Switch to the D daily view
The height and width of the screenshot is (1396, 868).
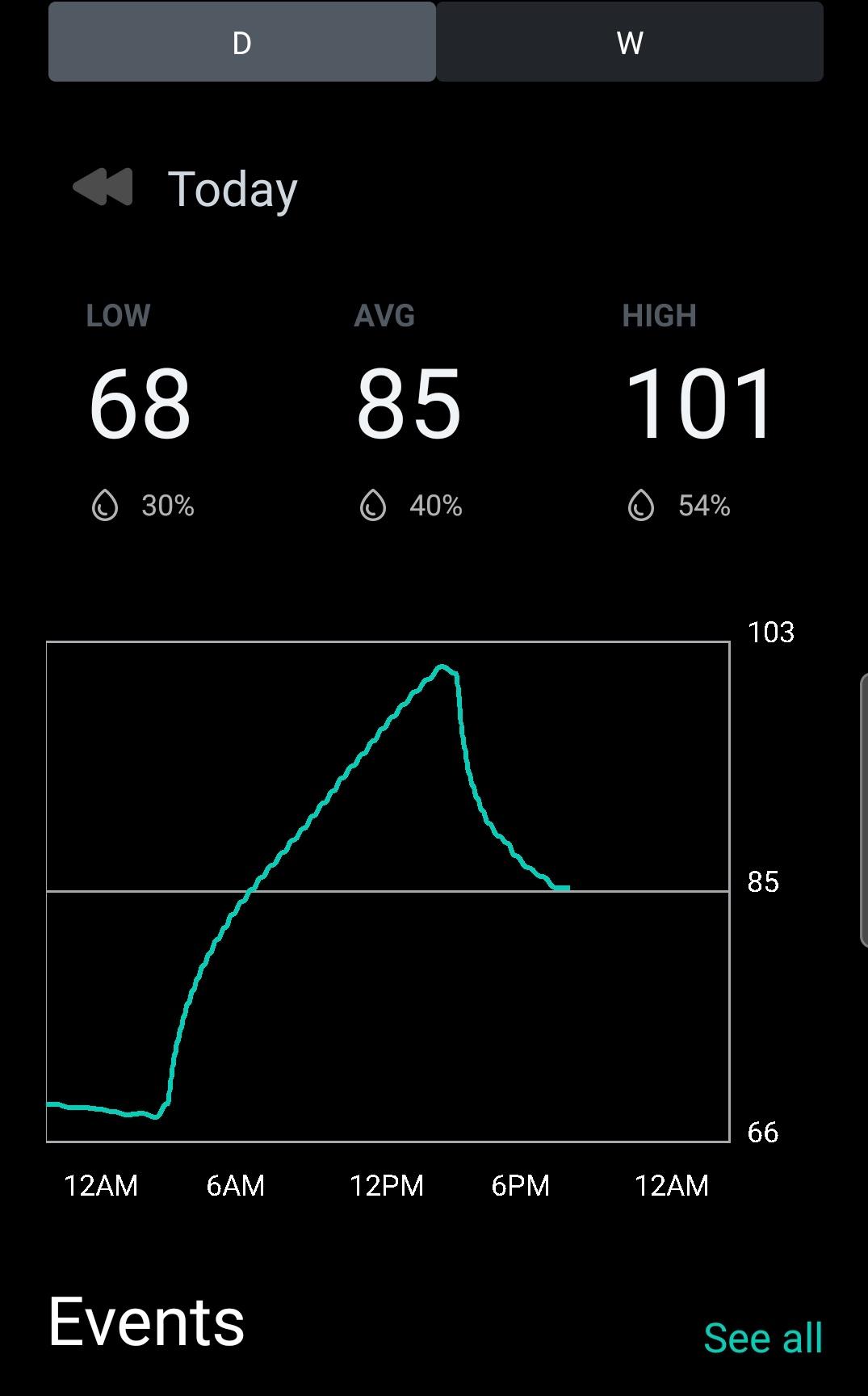(x=241, y=42)
